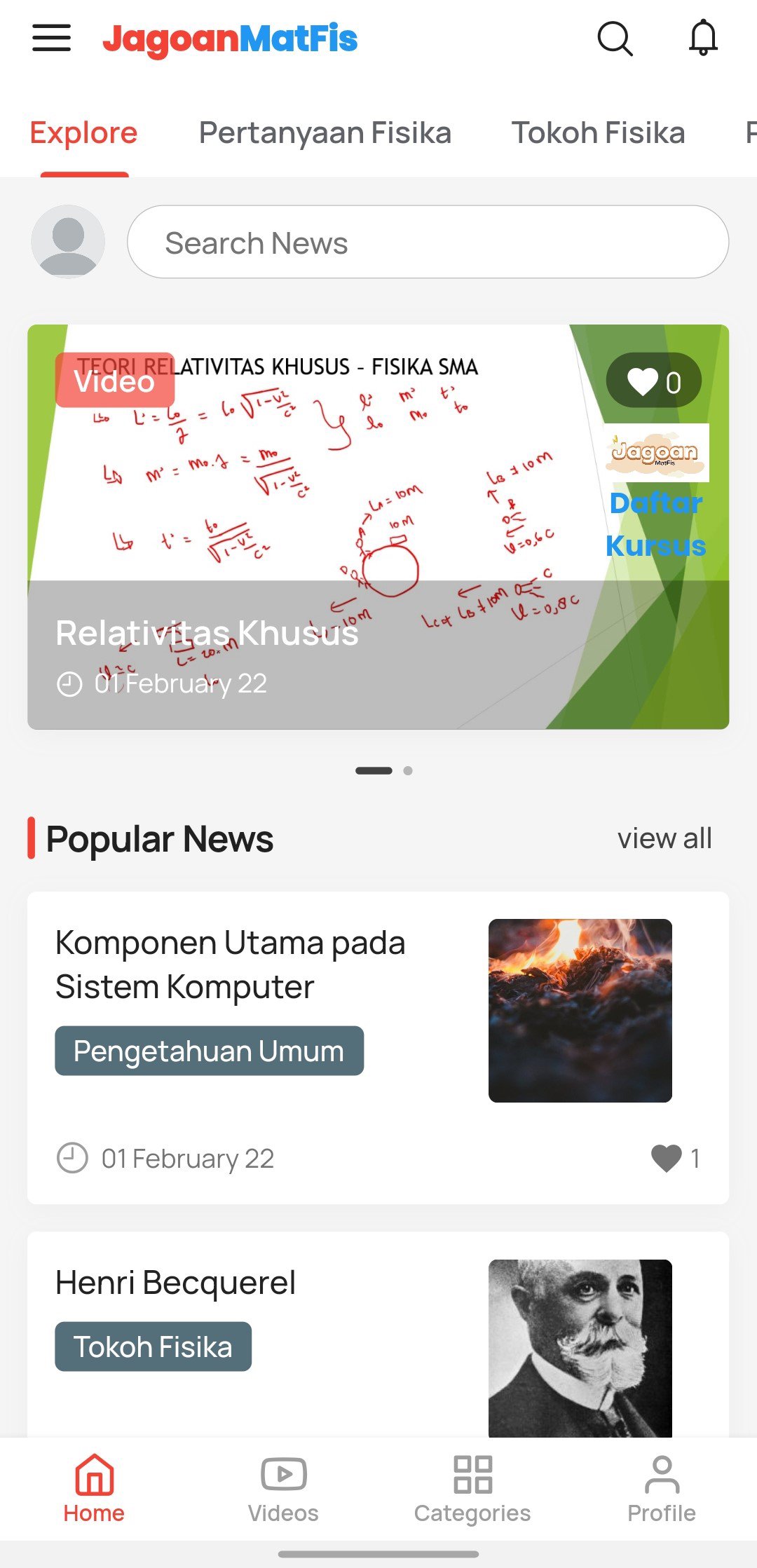
Task: Tap the search magnifier icon
Action: point(615,39)
